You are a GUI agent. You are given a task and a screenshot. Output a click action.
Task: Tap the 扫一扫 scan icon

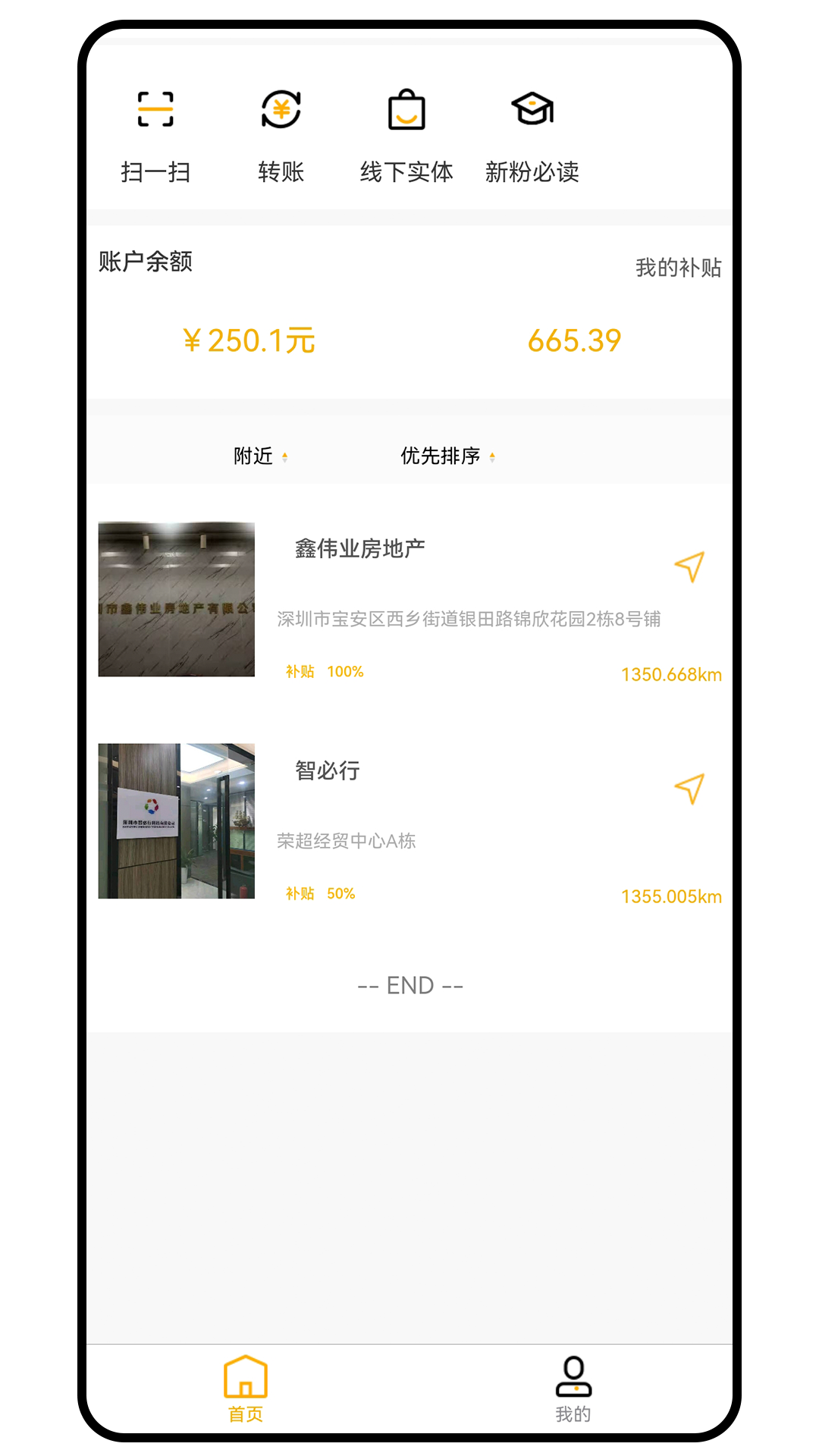(156, 109)
